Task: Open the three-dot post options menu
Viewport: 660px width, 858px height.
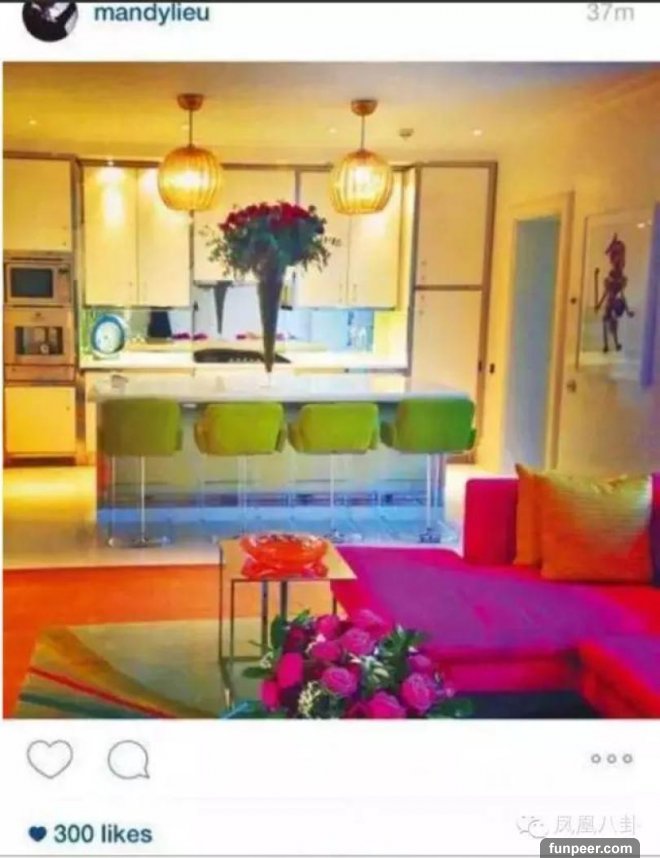Action: (611, 759)
